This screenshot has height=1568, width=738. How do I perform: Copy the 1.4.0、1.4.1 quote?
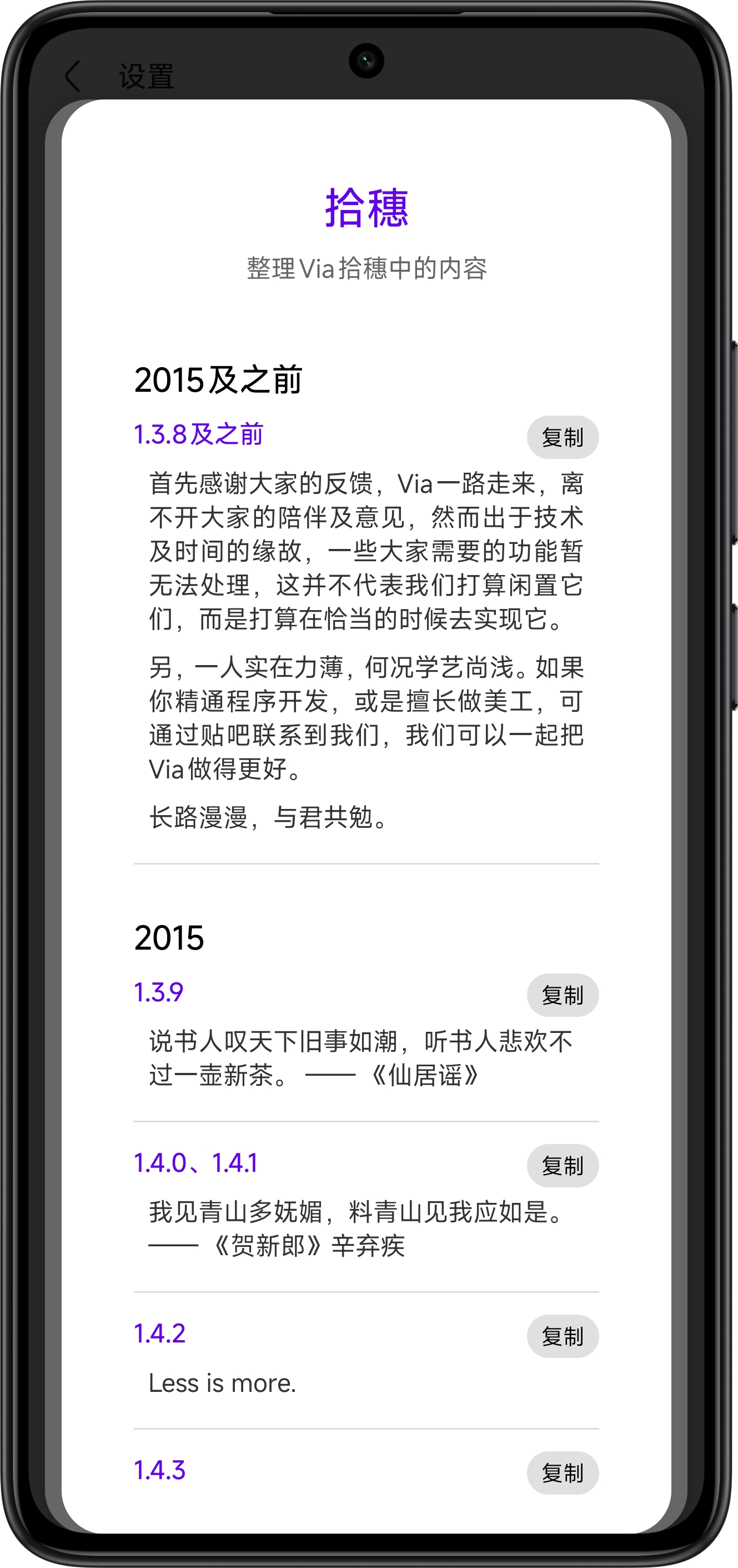click(x=562, y=1166)
